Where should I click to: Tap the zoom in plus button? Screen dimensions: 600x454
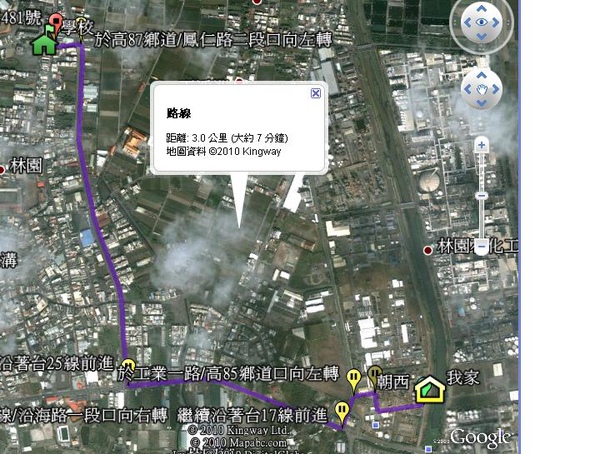(481, 145)
